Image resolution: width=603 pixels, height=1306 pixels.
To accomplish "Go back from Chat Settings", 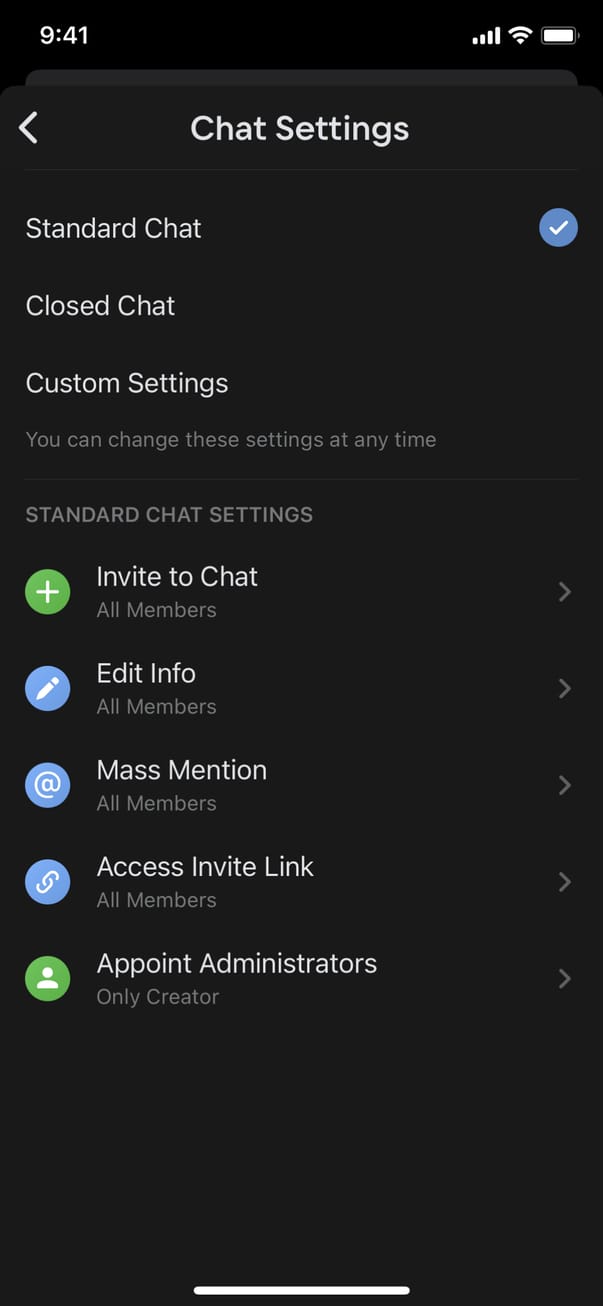I will click(29, 128).
